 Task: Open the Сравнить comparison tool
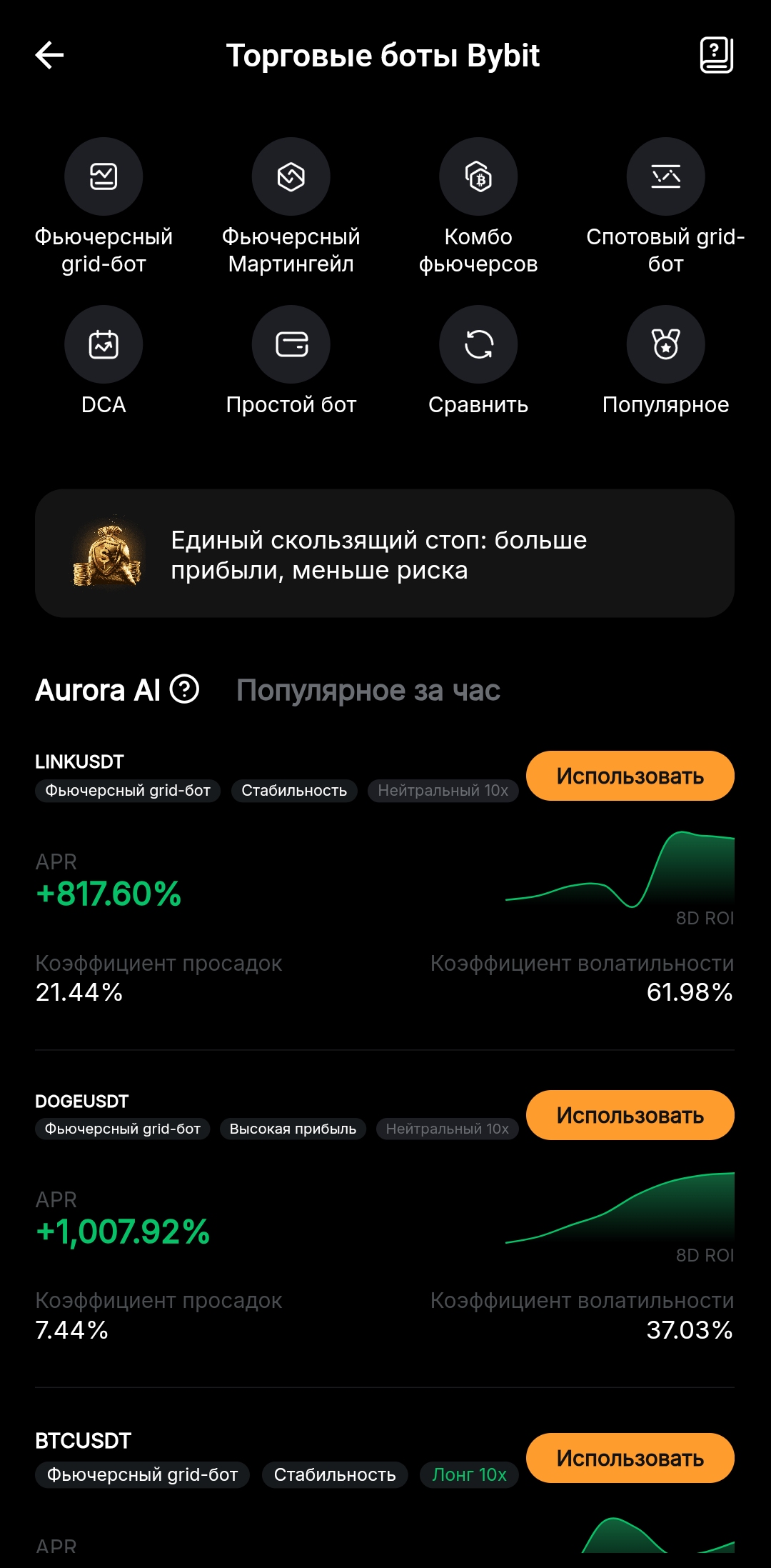point(478,344)
